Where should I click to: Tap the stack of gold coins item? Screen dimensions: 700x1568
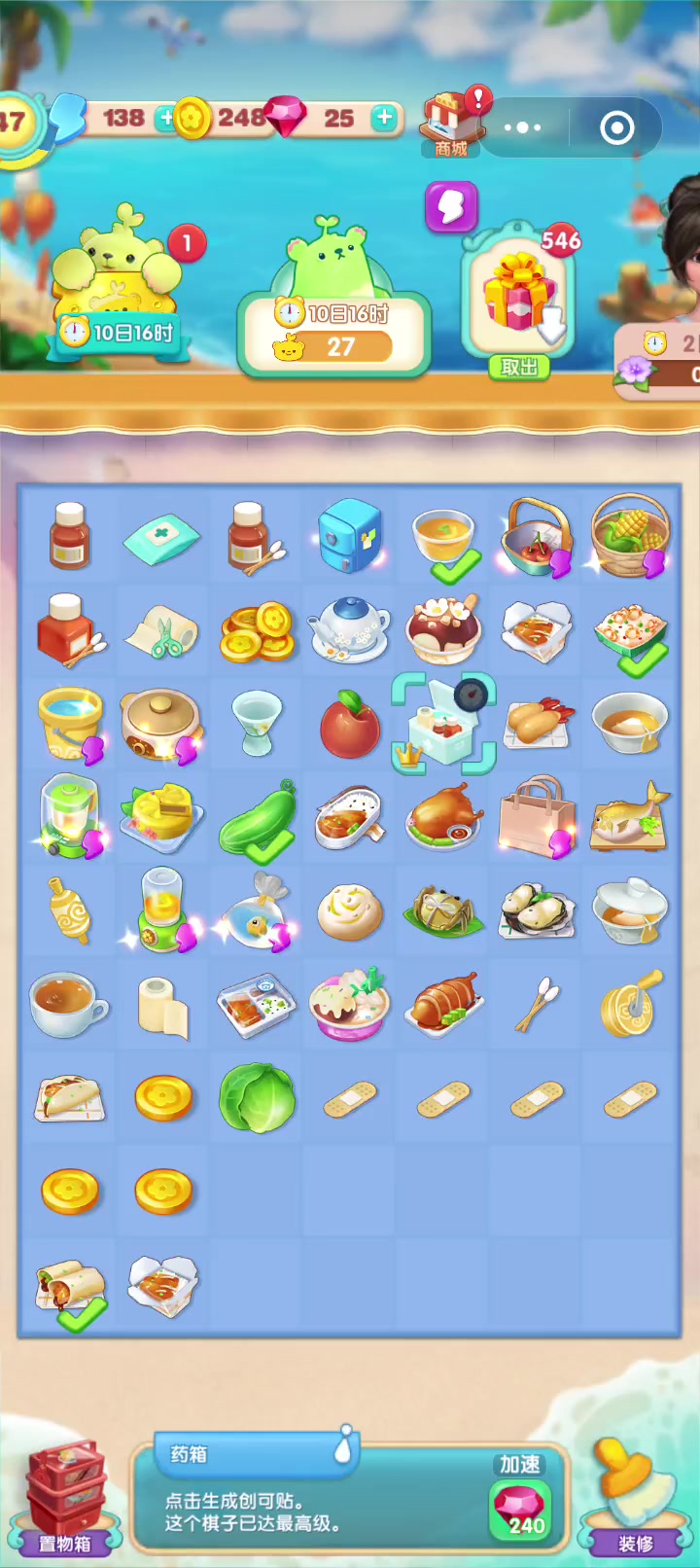point(257,632)
